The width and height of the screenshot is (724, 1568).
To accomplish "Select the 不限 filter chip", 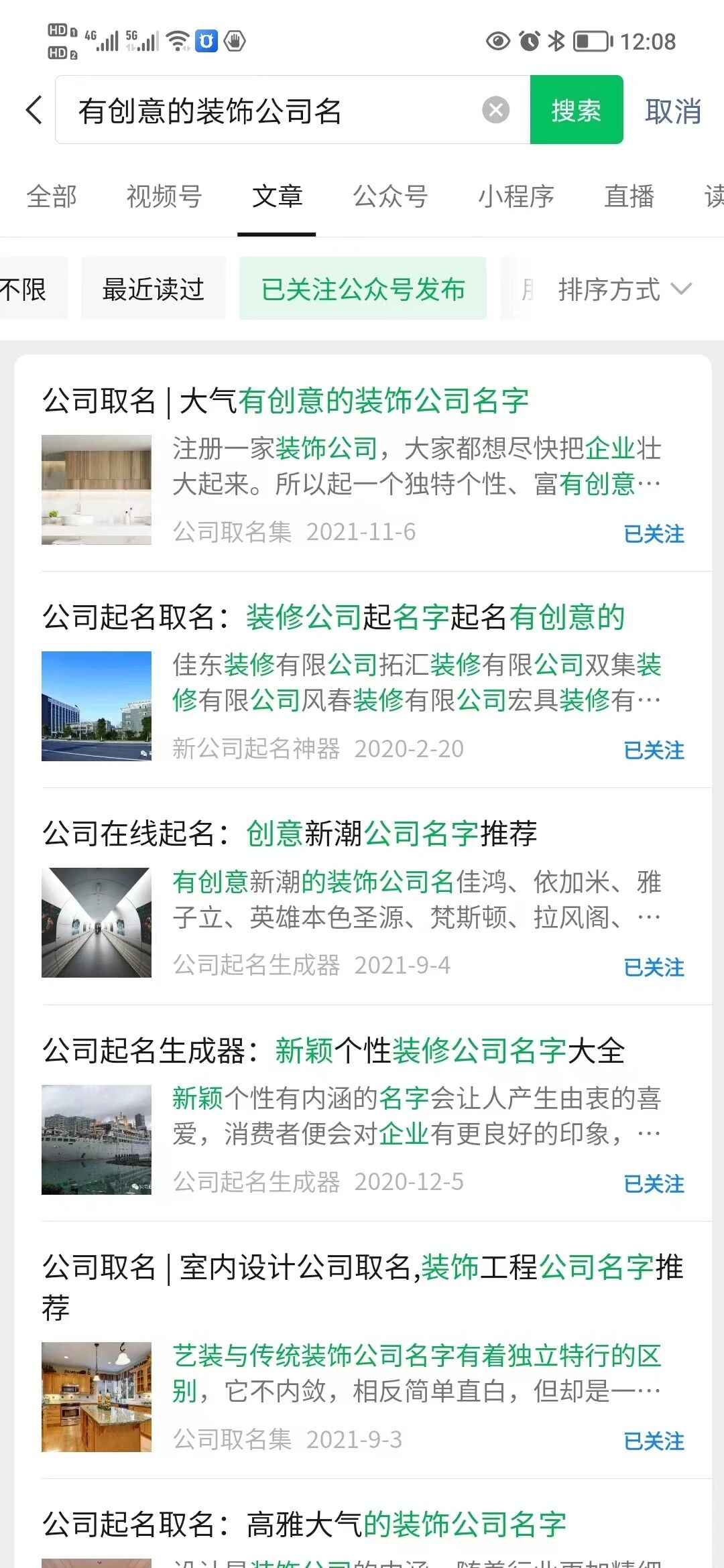I will [25, 289].
